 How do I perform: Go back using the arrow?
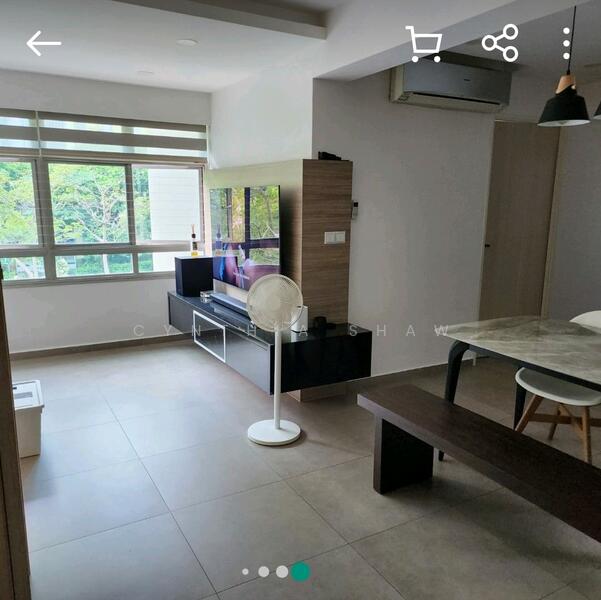tap(43, 43)
